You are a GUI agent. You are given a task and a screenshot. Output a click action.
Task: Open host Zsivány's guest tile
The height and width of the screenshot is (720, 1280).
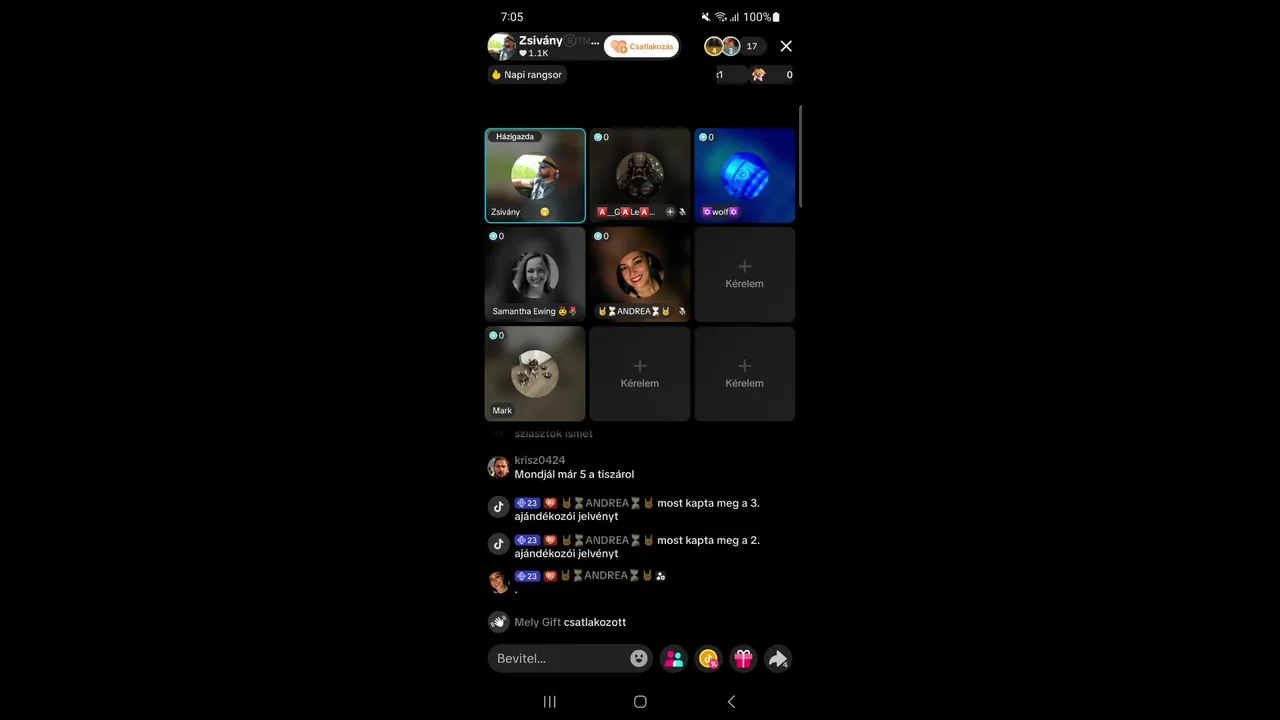(x=535, y=175)
